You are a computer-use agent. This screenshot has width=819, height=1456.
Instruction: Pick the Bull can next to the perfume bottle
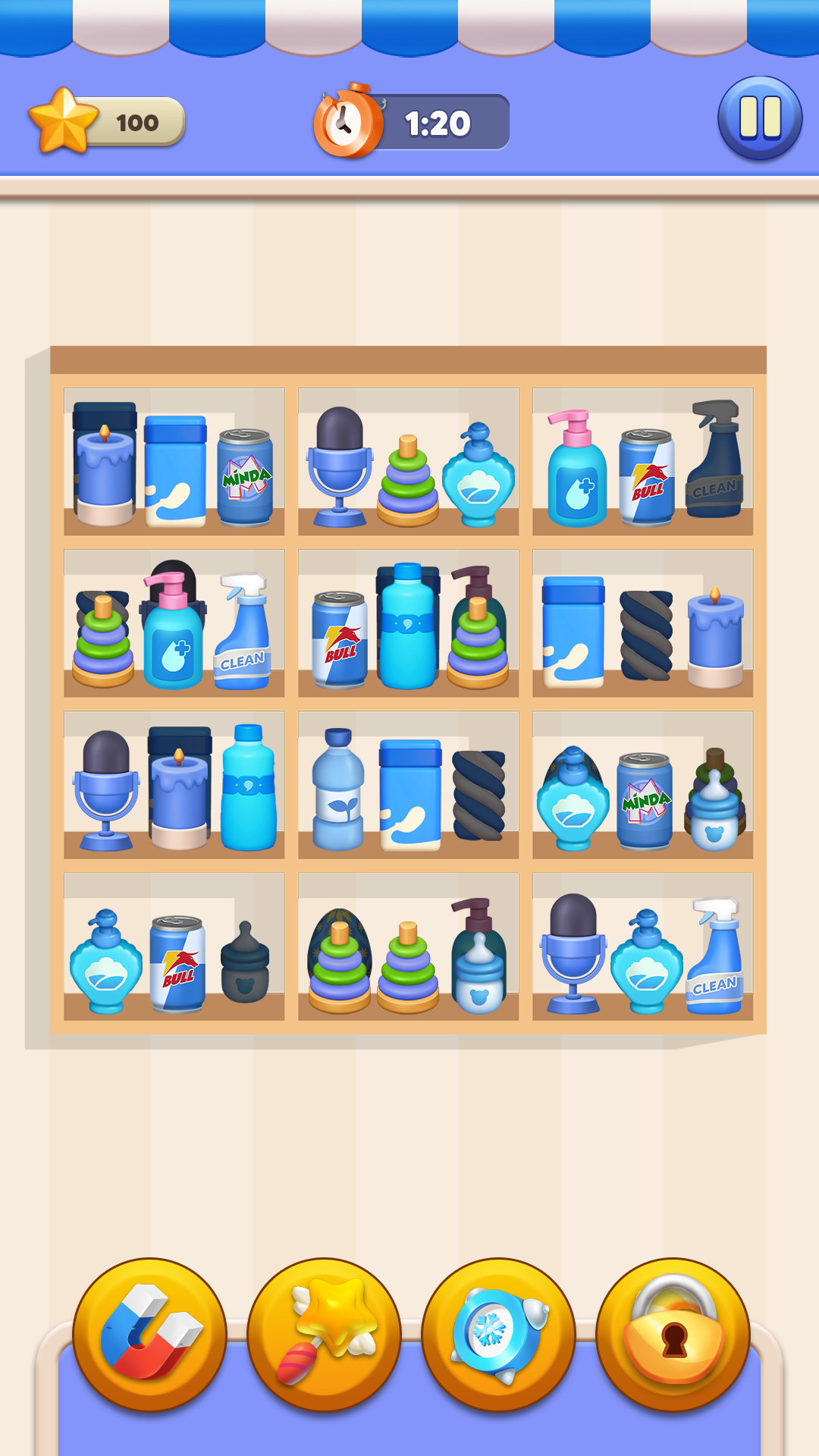[177, 964]
